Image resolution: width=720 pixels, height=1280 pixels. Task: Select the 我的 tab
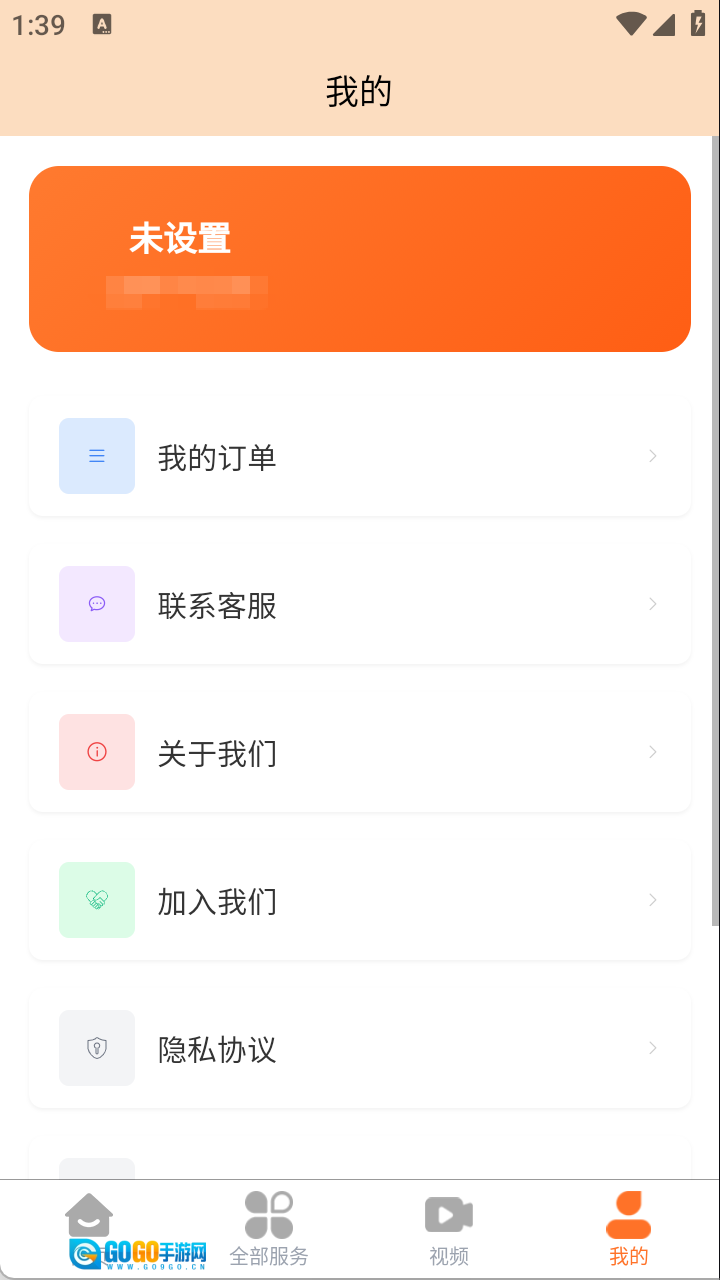[x=629, y=1229]
